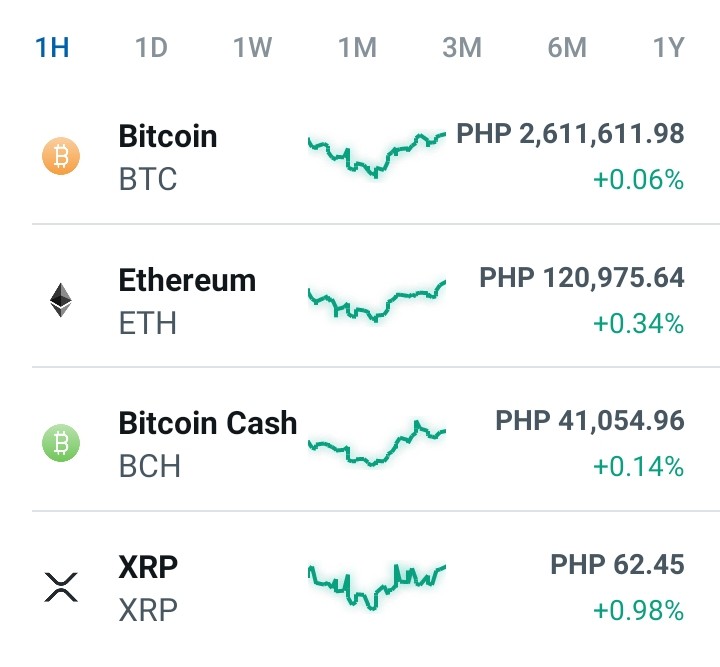720x667 pixels.
Task: Open the Ethereum ETH row
Action: (363, 296)
